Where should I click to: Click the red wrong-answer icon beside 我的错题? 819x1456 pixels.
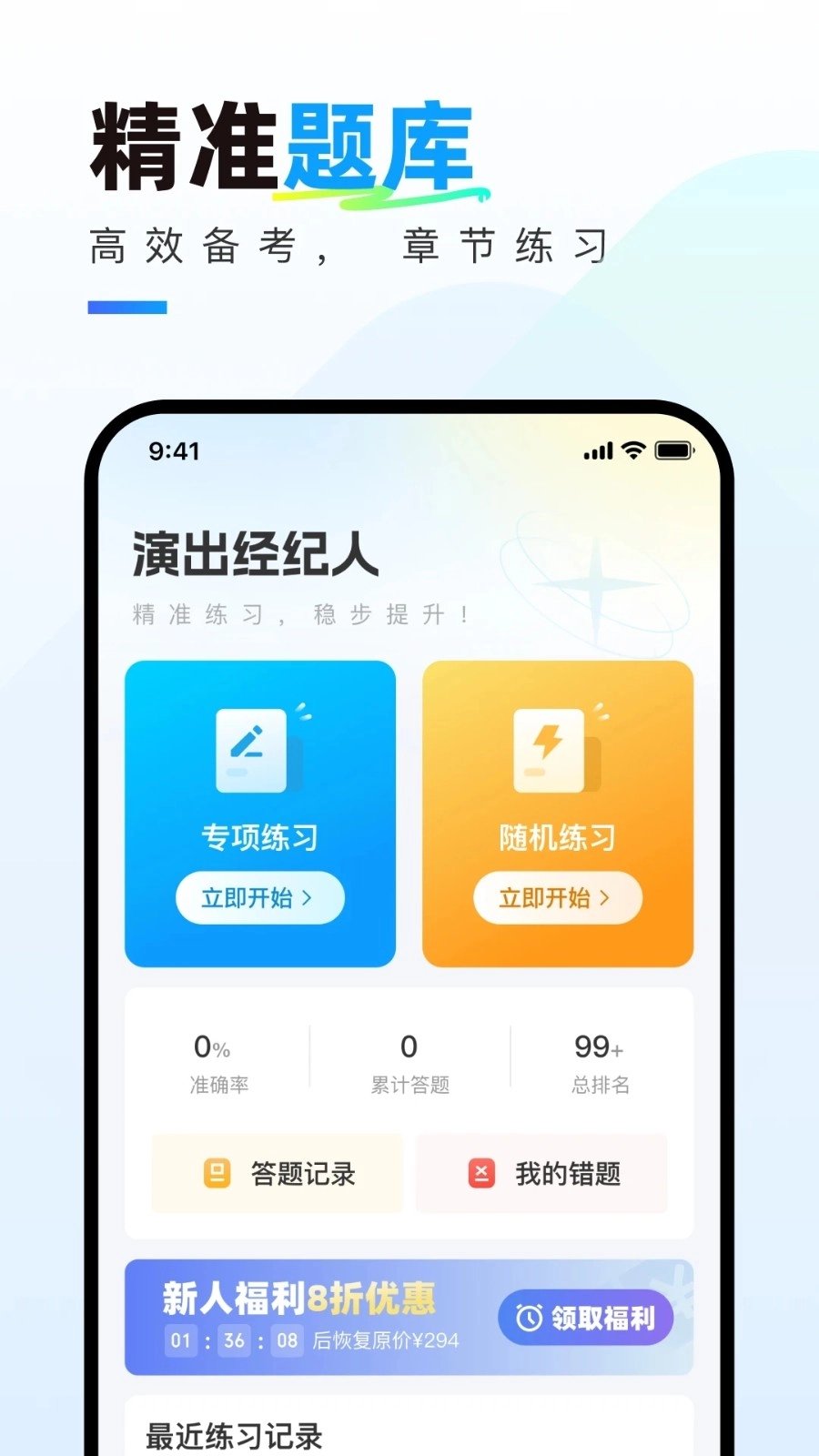[482, 1173]
